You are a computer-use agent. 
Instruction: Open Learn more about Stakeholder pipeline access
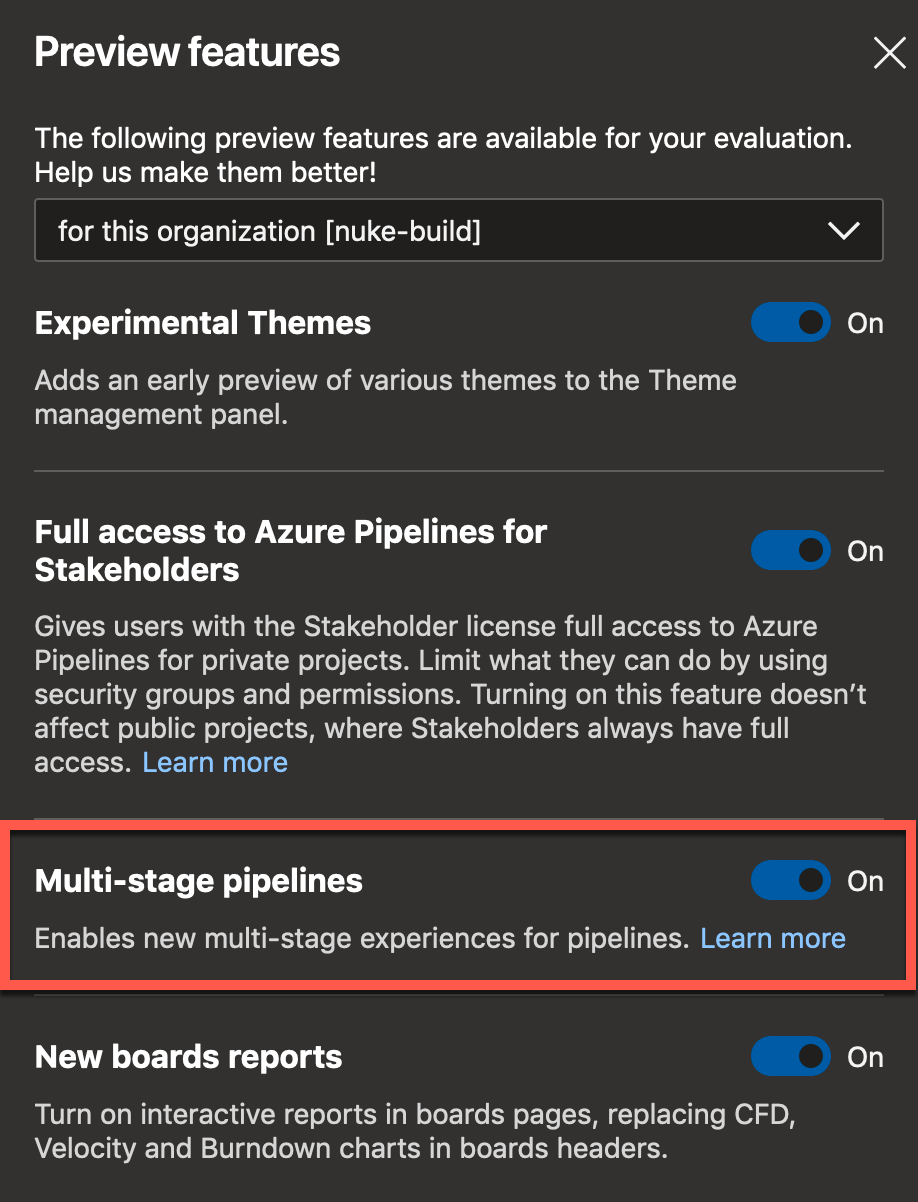point(215,762)
